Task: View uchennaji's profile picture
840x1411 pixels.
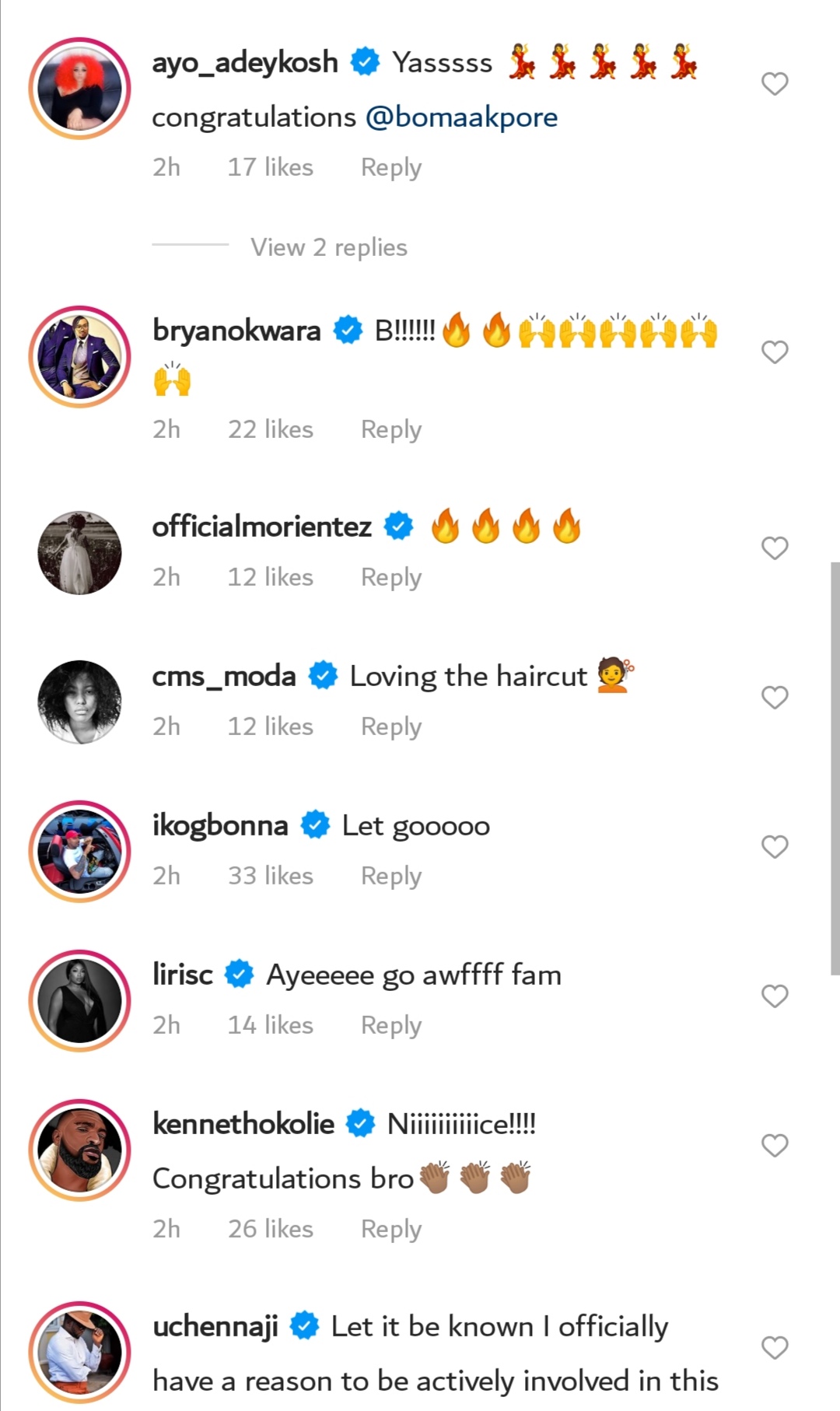Action: (x=79, y=1353)
